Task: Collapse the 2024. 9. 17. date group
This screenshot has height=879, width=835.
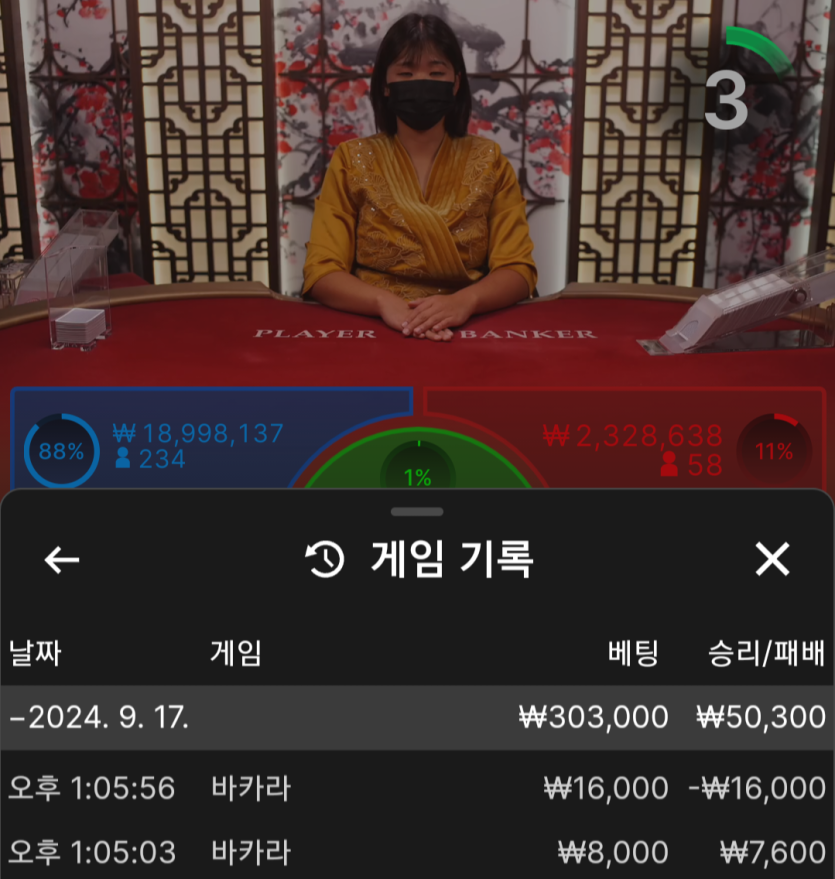Action: (x=100, y=717)
